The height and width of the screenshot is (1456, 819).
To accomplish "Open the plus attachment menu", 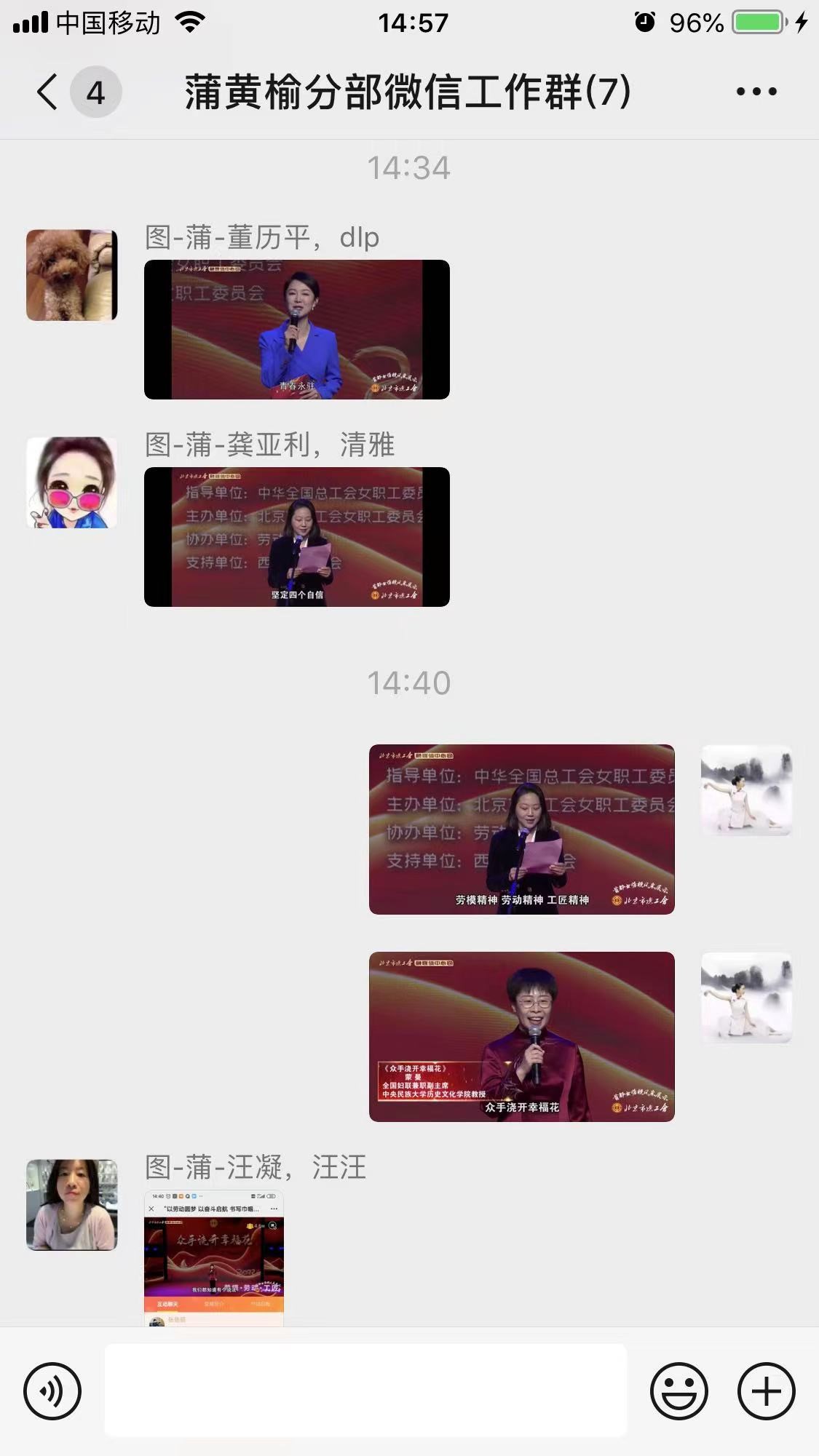I will click(x=766, y=1391).
